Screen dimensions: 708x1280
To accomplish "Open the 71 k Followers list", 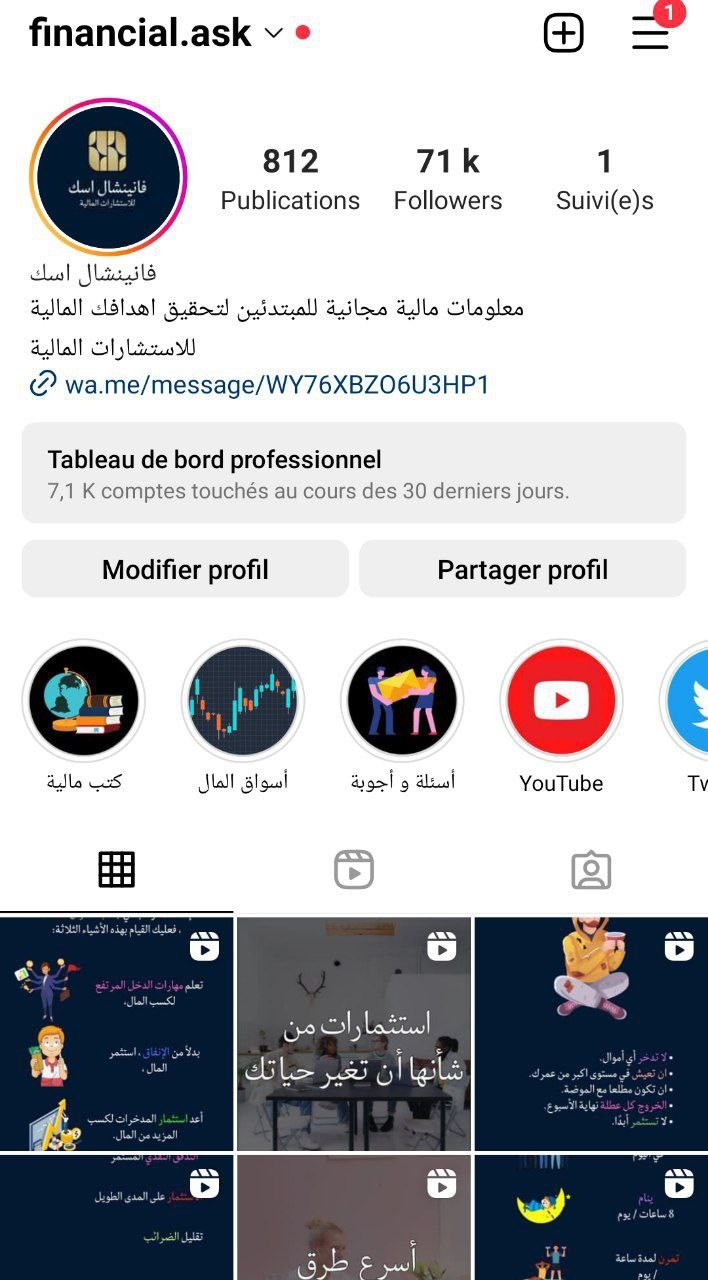I will point(448,179).
